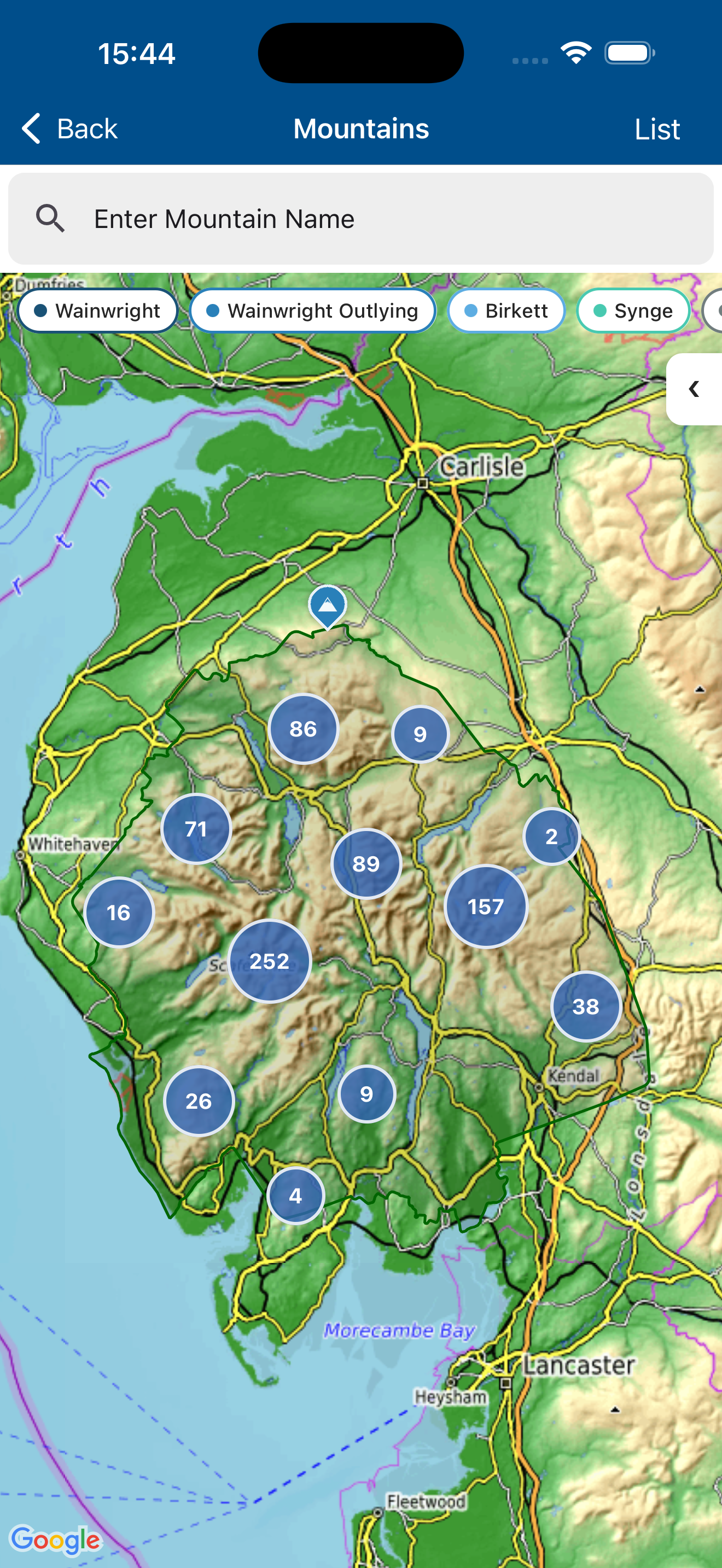Open the single mountain pin marker
Screen dimensions: 722x1568
[x=328, y=606]
